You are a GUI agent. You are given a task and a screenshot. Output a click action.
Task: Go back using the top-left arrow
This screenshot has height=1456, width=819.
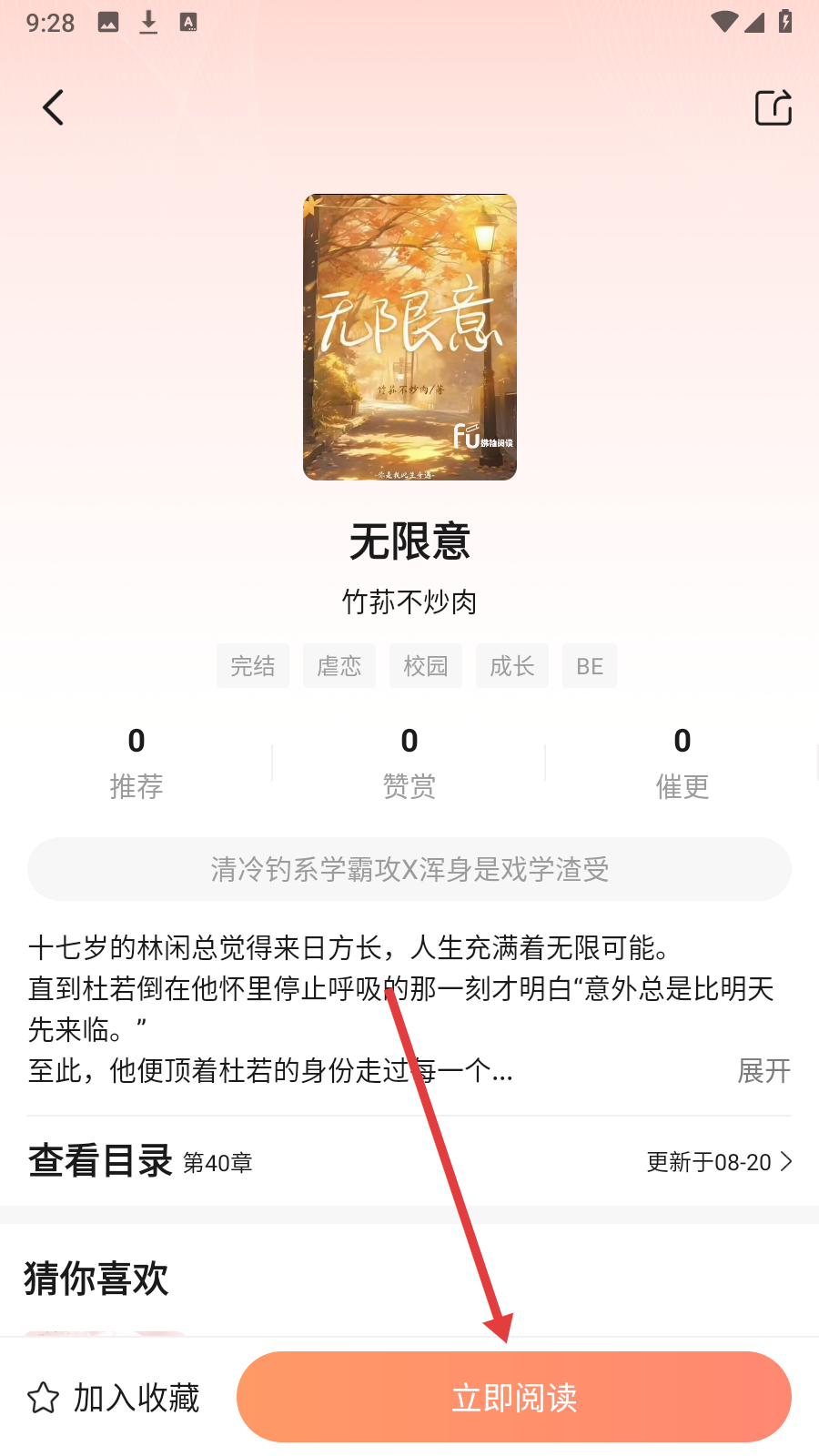(54, 107)
